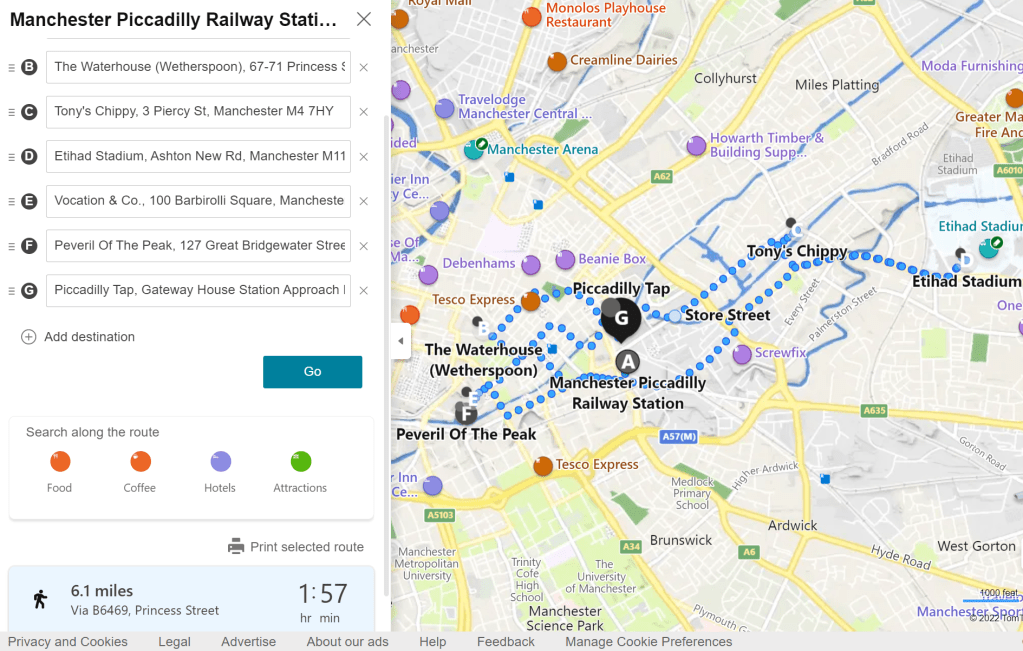This screenshot has width=1023, height=651.
Task: Remove Etihad Stadium stop from route
Action: (x=364, y=157)
